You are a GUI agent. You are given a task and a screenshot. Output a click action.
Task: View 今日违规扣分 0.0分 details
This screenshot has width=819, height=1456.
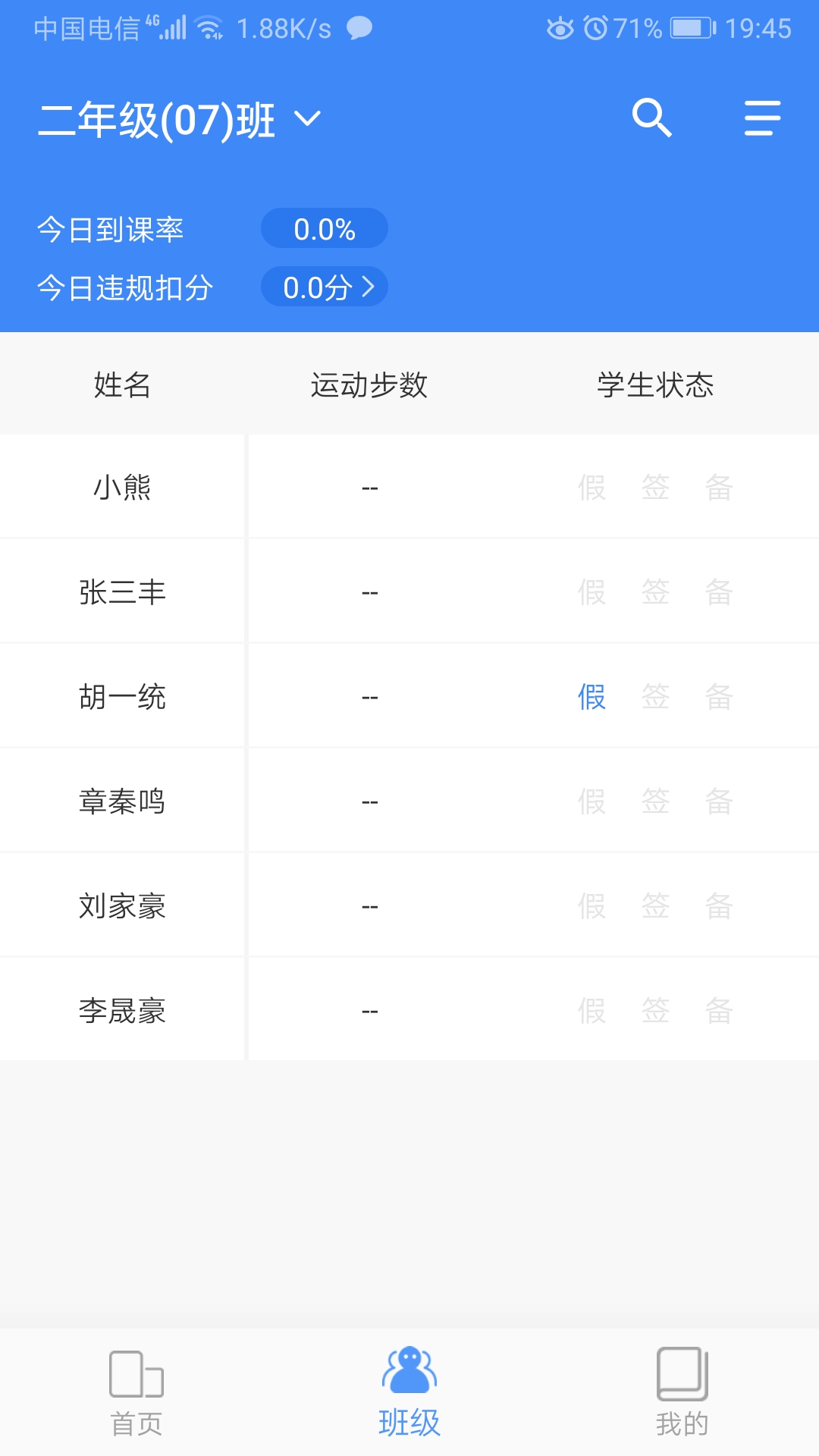pyautogui.click(x=325, y=287)
